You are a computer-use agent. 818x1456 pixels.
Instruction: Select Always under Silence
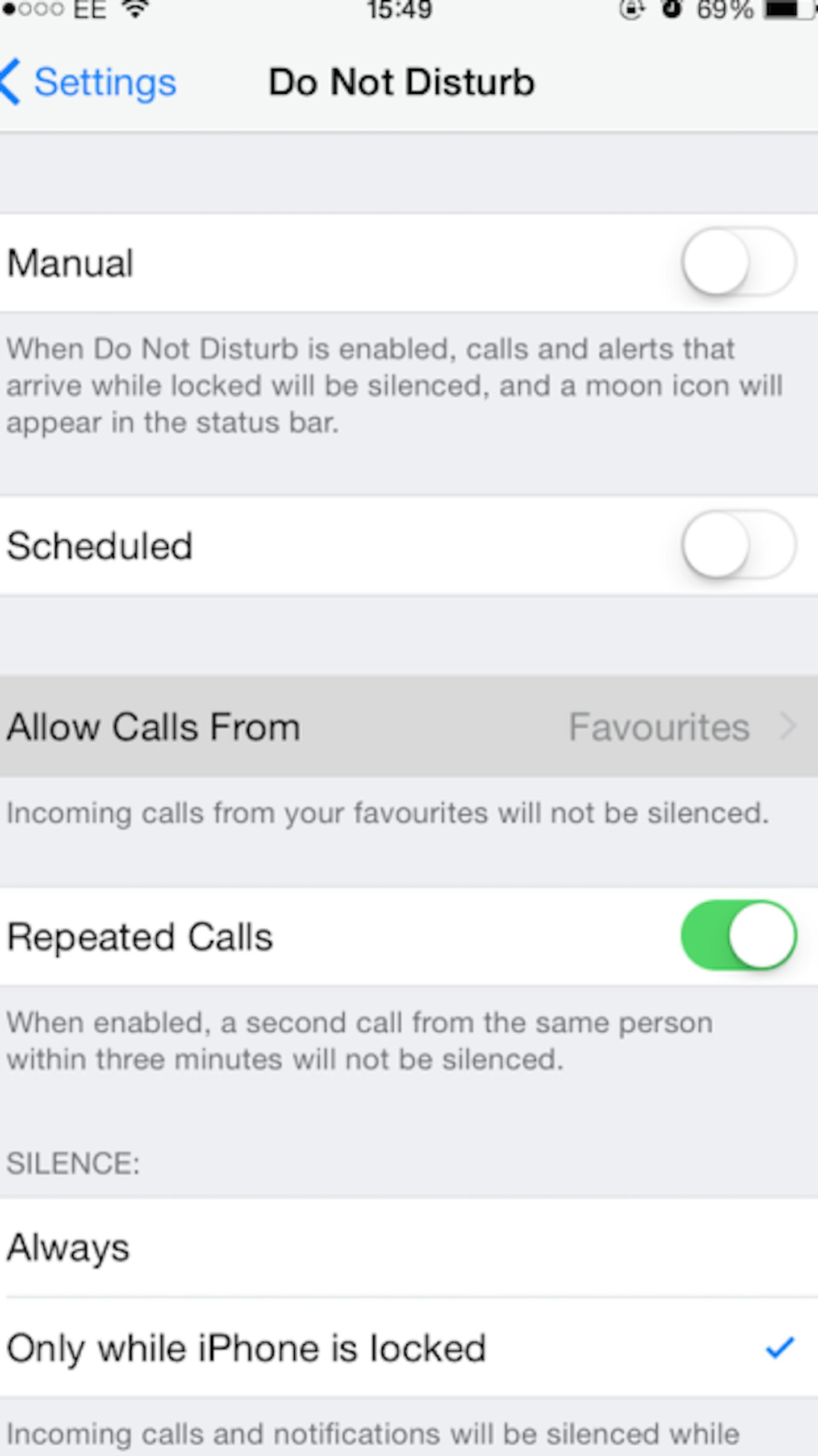click(409, 1248)
